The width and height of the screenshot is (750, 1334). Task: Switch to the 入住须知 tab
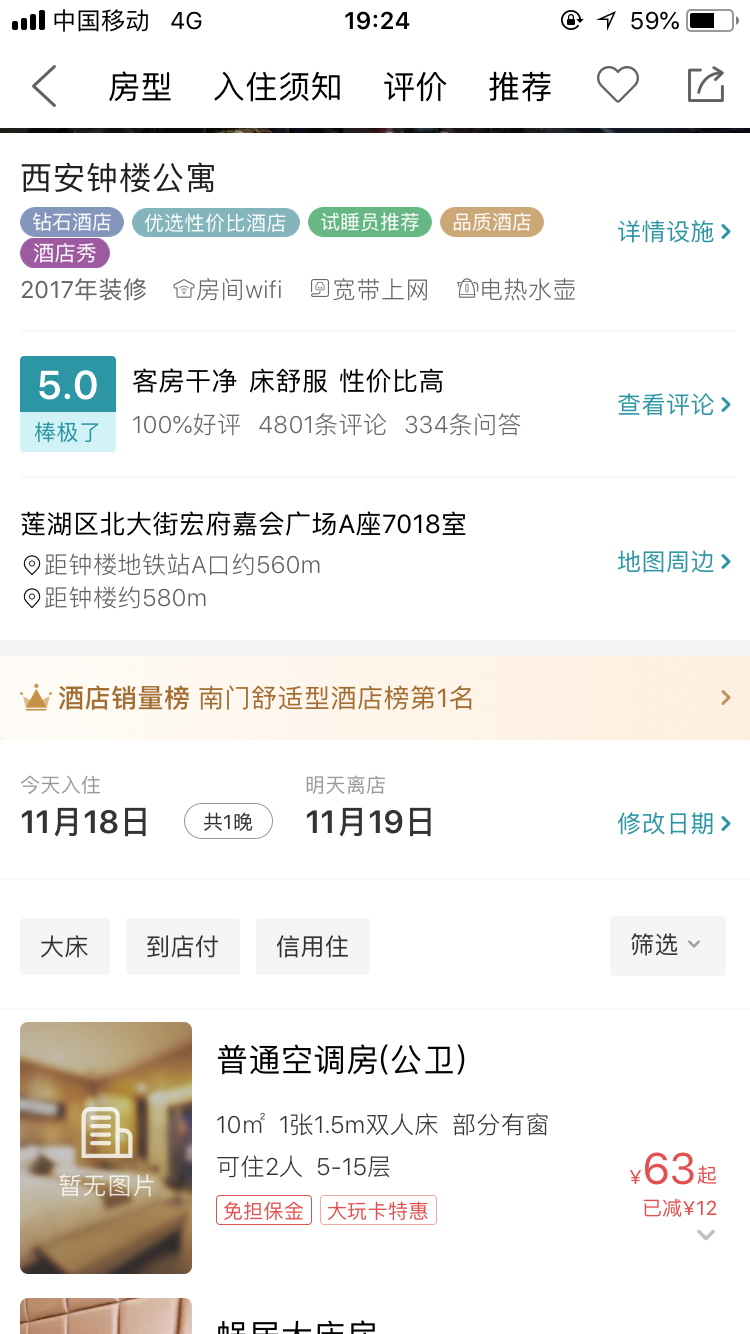pyautogui.click(x=277, y=87)
